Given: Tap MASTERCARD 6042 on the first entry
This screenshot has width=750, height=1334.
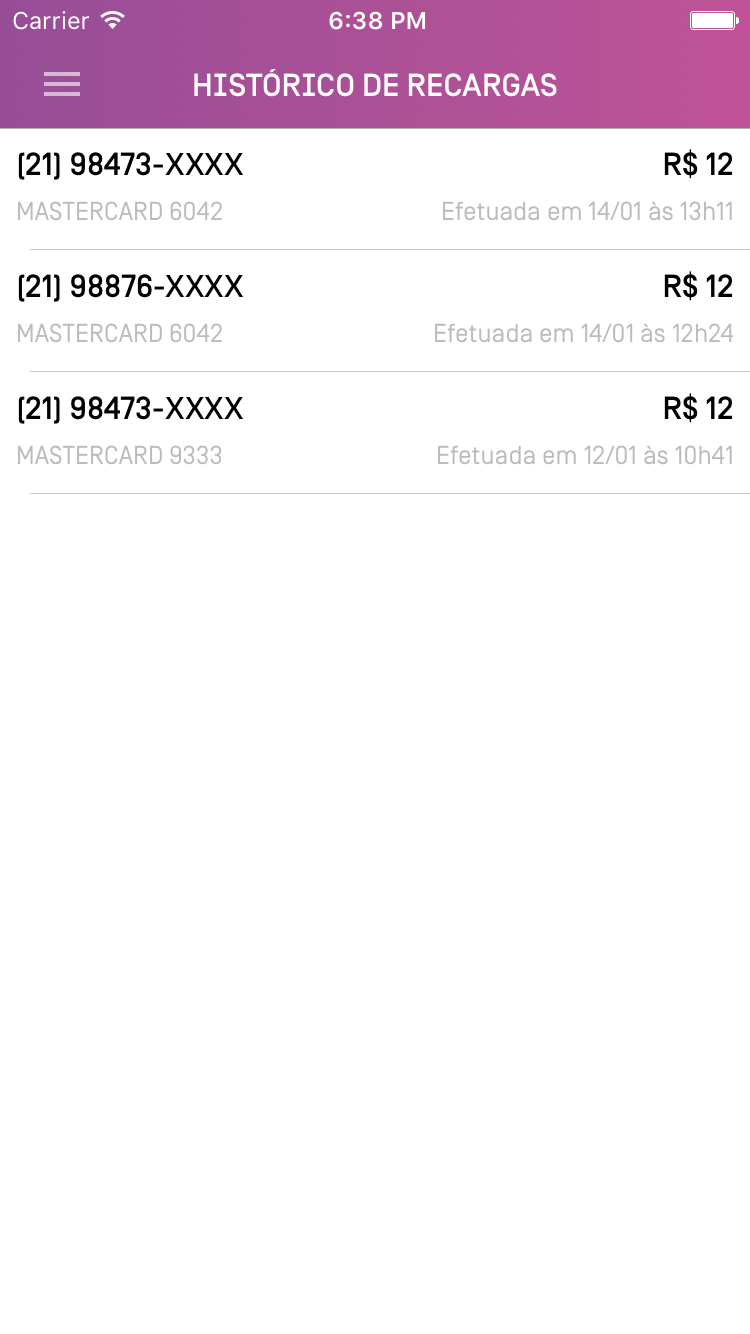Looking at the screenshot, I should (120, 211).
